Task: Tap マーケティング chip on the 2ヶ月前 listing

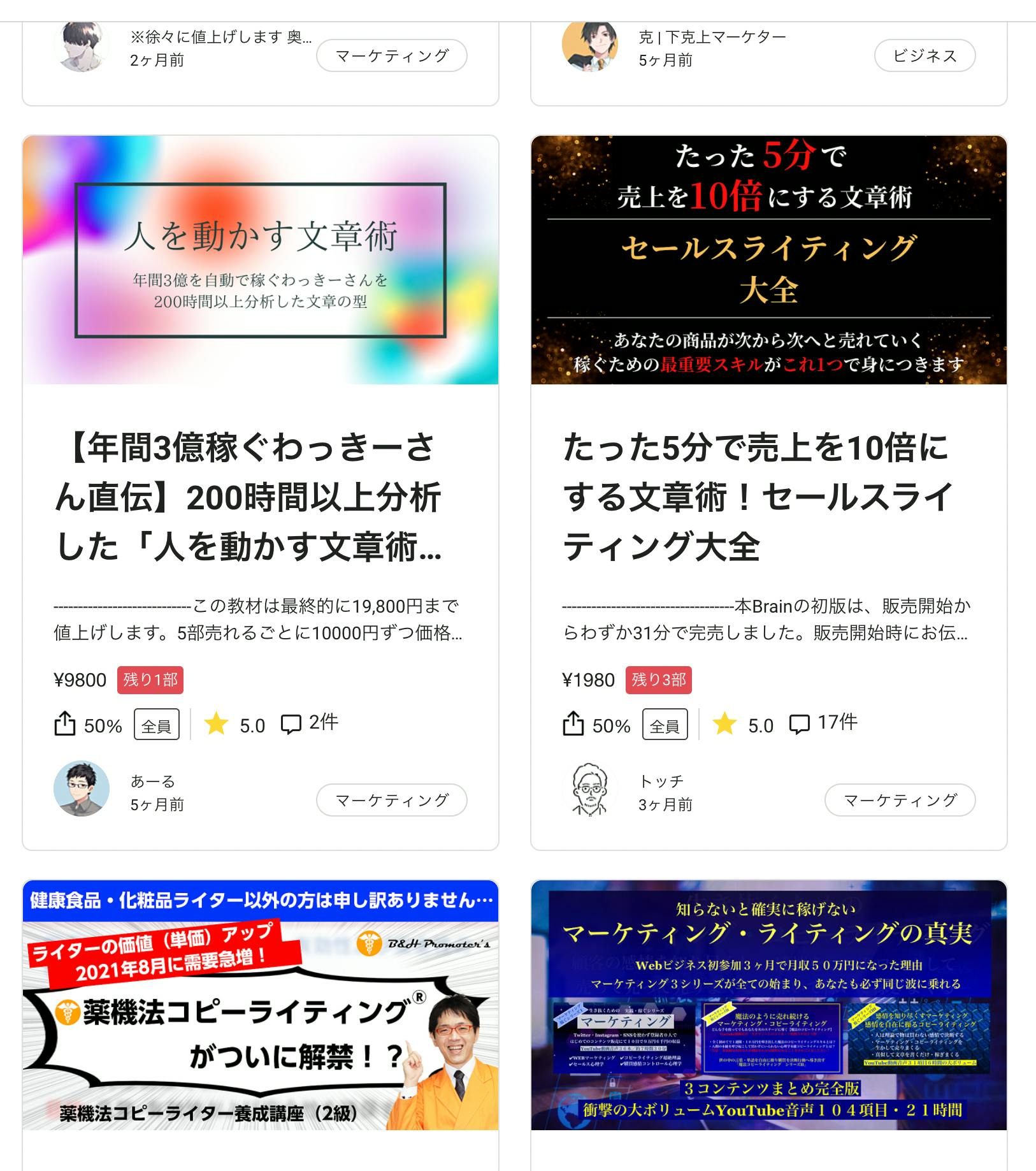Action: click(x=391, y=56)
